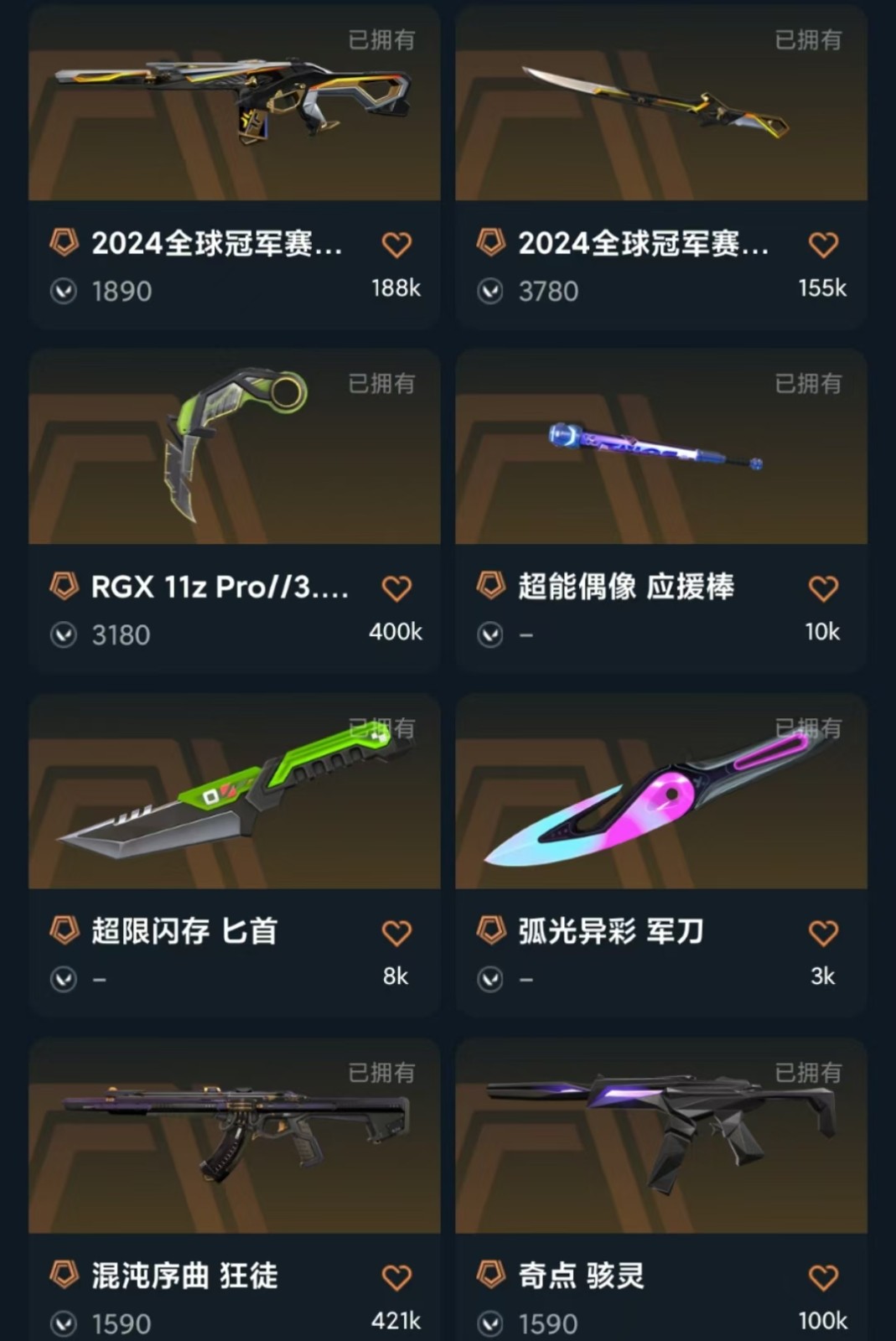Add 奇点 骇灵 to favorites
896x1341 pixels.
(x=823, y=1277)
